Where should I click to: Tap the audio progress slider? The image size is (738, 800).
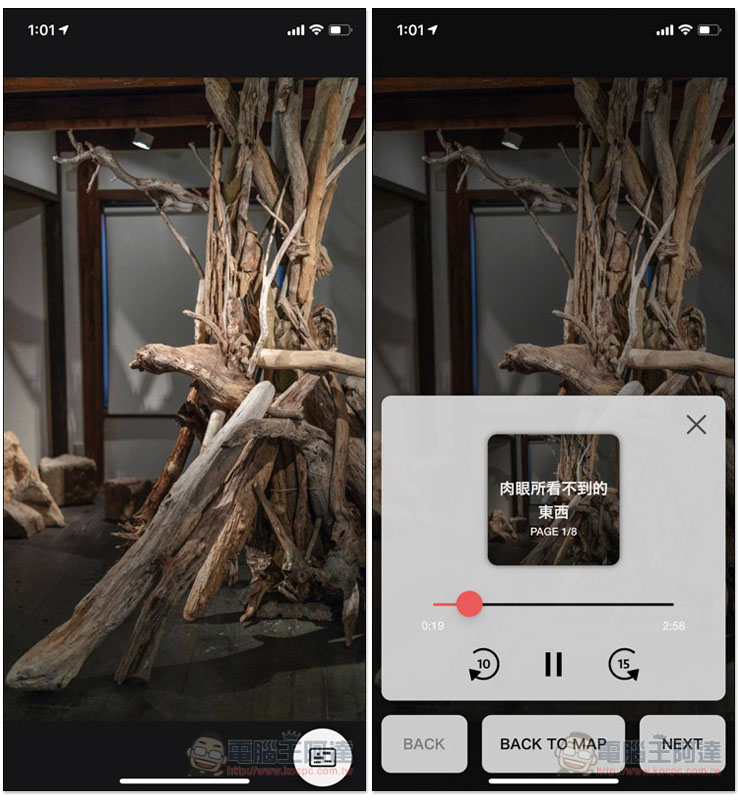(x=553, y=604)
